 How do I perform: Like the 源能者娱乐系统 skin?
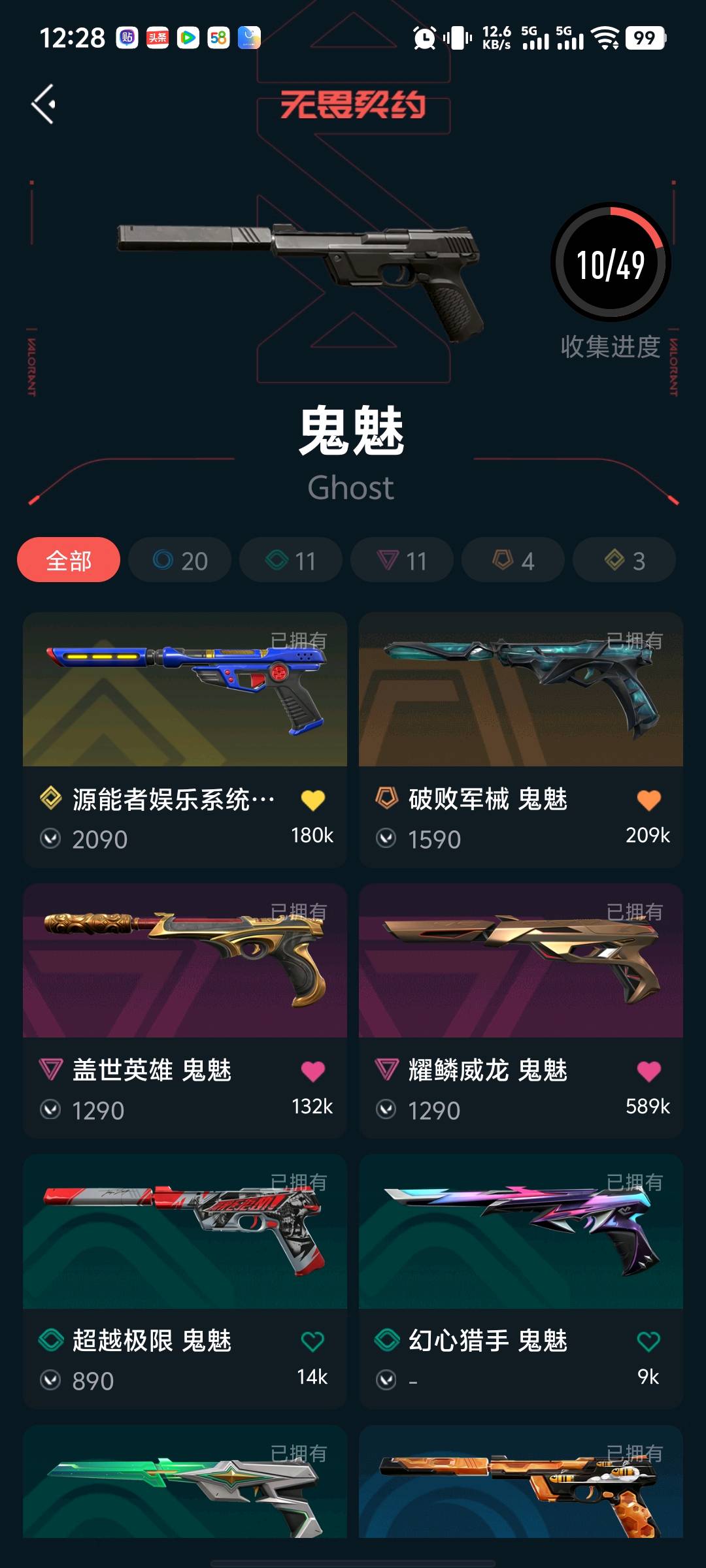[313, 800]
